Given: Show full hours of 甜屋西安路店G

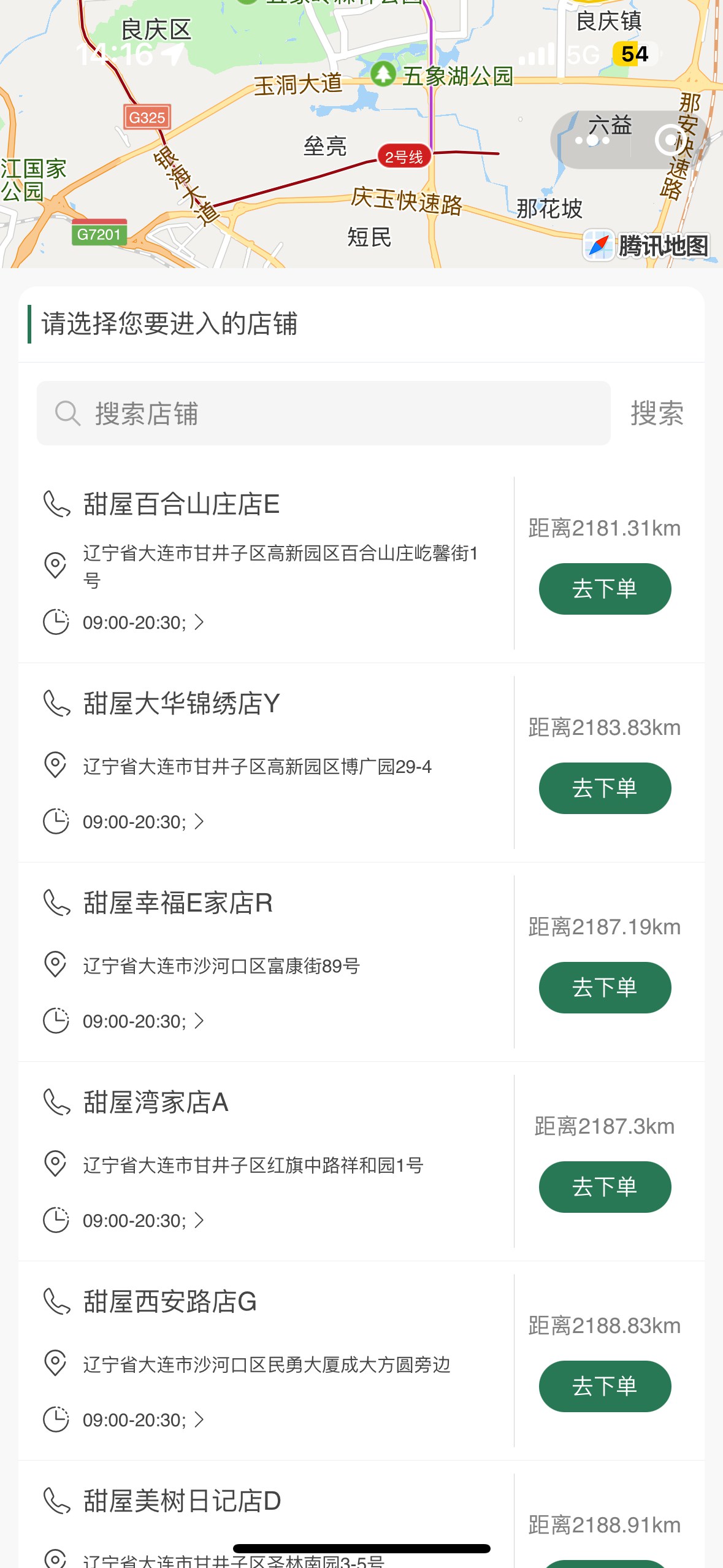Looking at the screenshot, I should tap(199, 1420).
